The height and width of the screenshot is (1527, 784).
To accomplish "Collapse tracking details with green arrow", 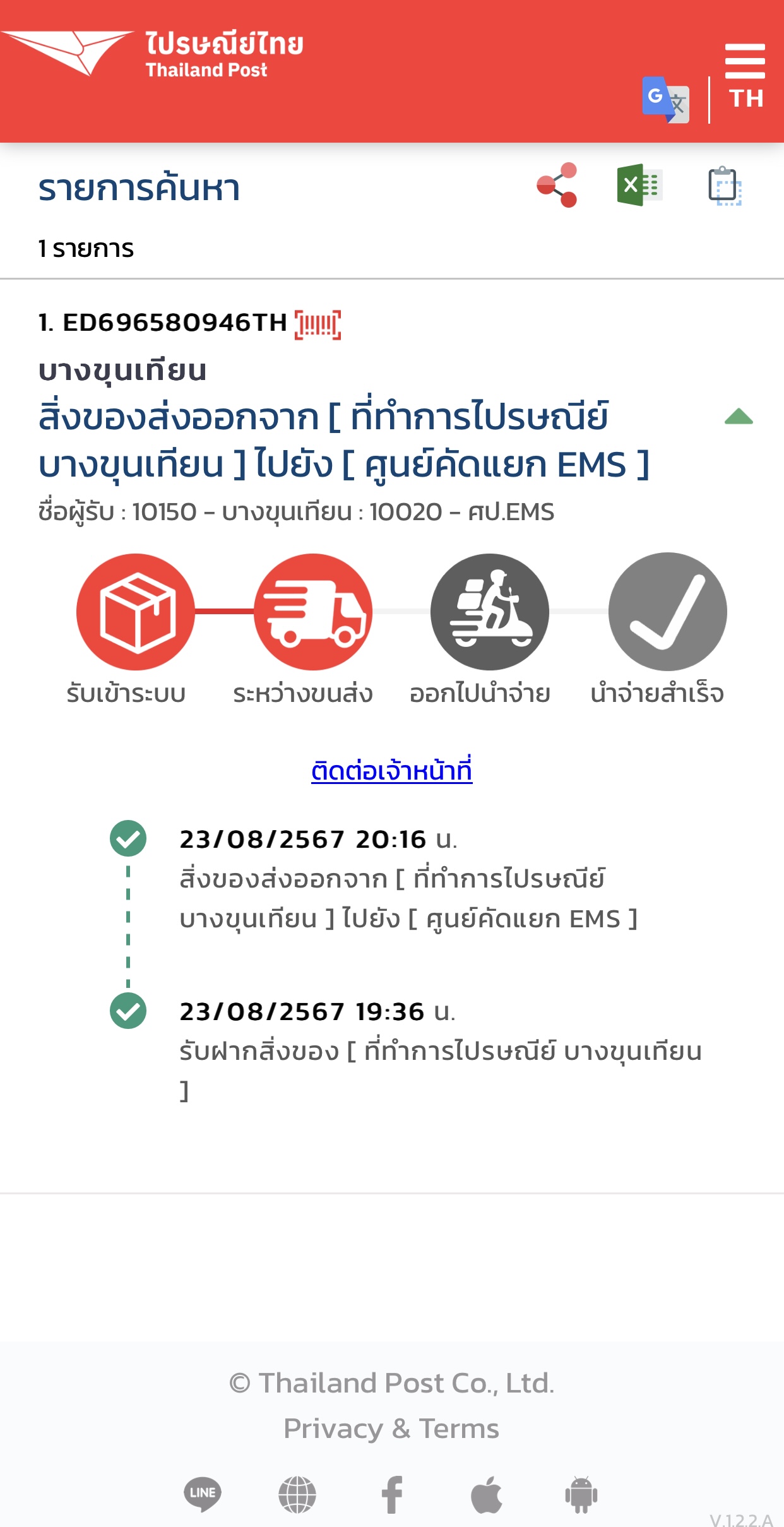I will (x=739, y=417).
